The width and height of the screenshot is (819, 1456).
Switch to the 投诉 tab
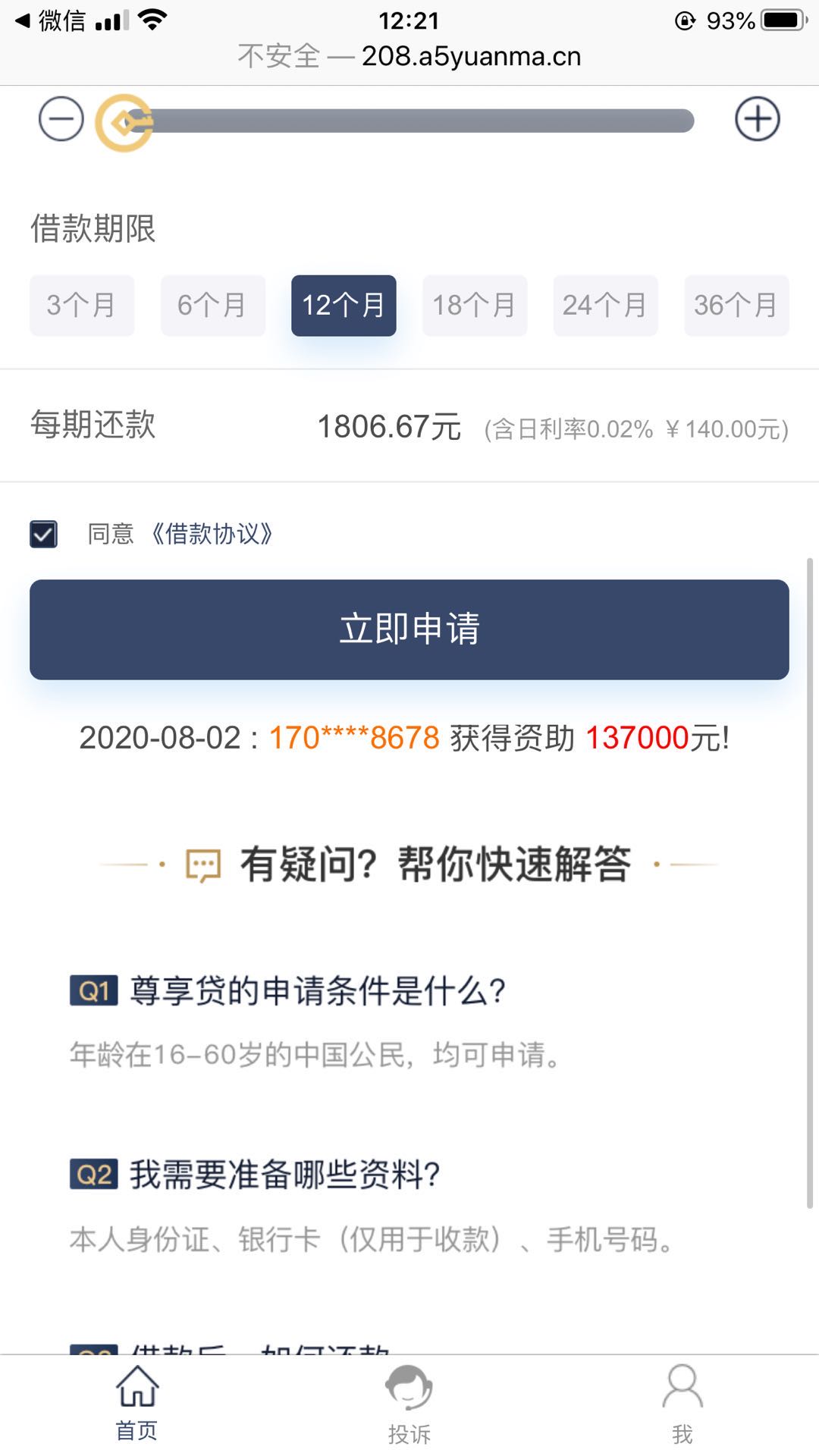click(409, 1404)
